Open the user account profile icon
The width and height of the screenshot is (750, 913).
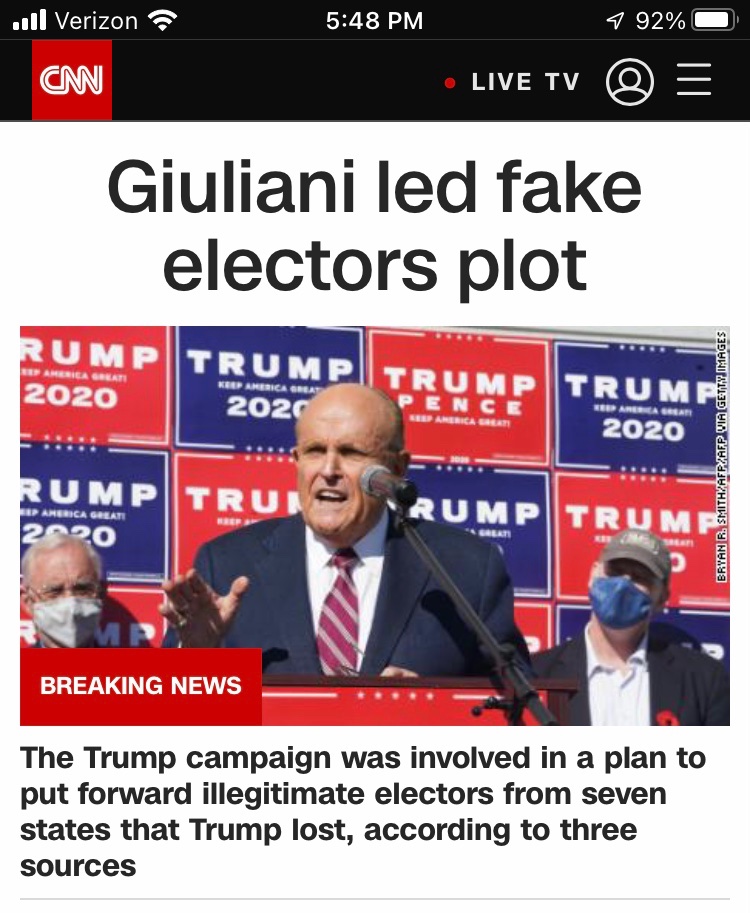630,82
